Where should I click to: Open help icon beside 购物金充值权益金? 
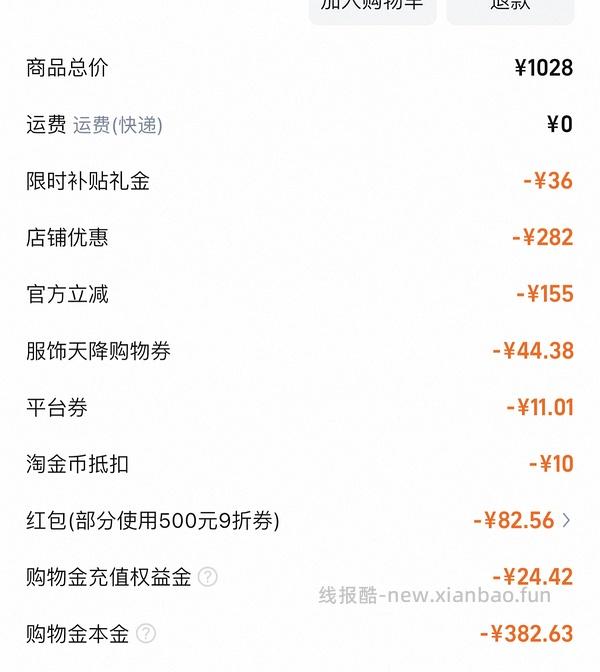tap(207, 577)
